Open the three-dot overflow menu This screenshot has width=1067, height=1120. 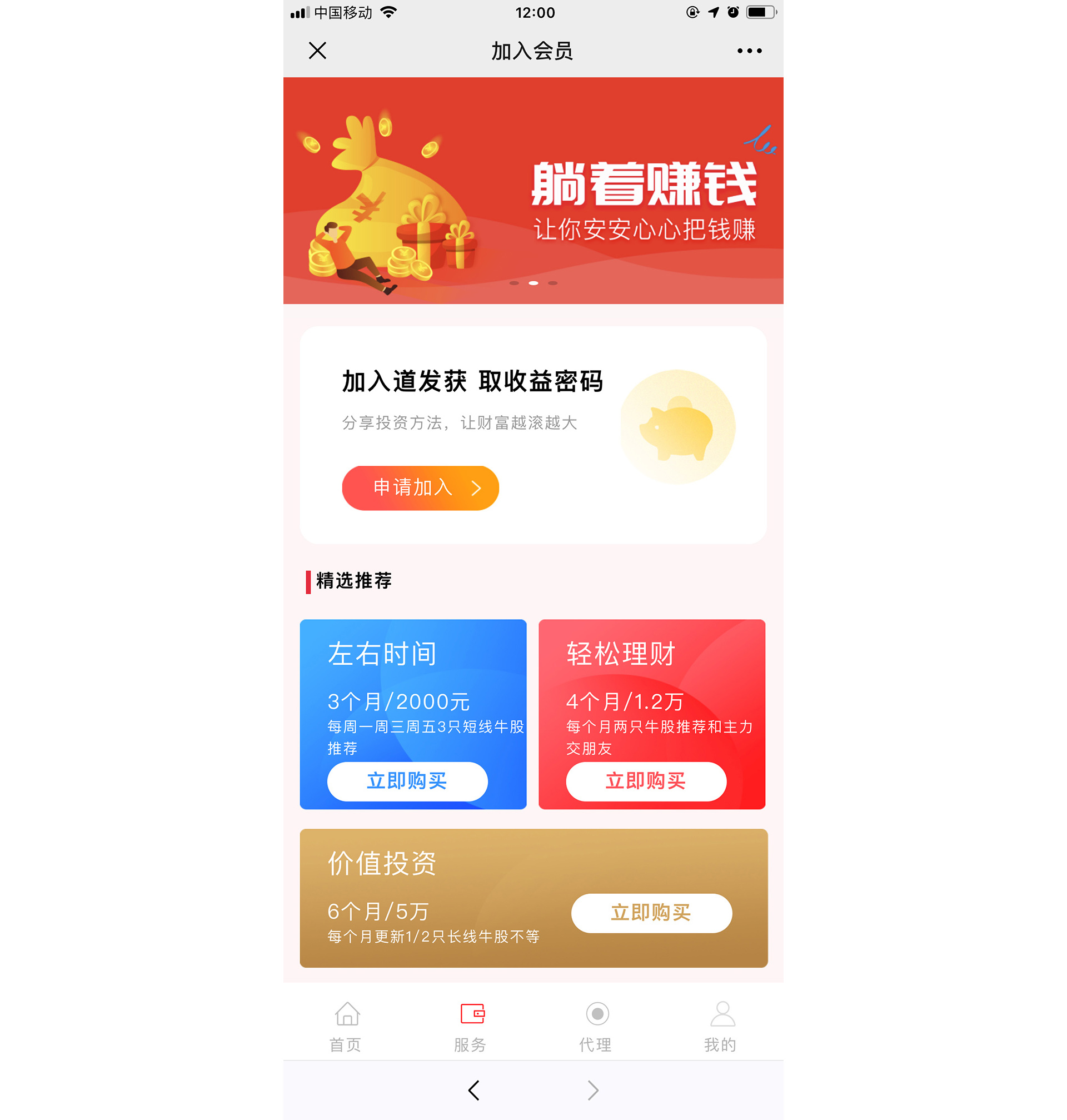pyautogui.click(x=749, y=51)
